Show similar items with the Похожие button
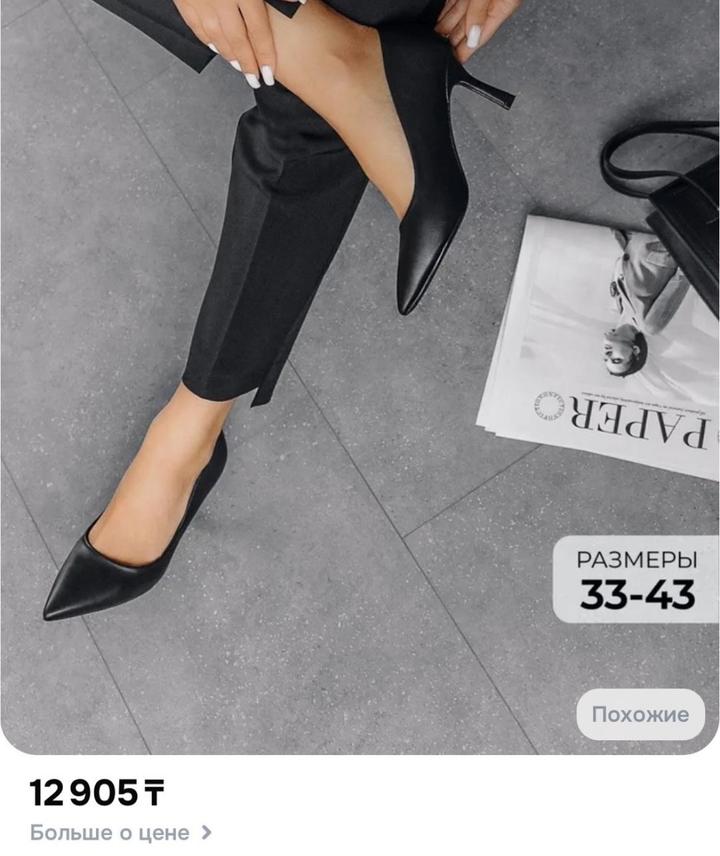720x856 pixels. coord(640,714)
